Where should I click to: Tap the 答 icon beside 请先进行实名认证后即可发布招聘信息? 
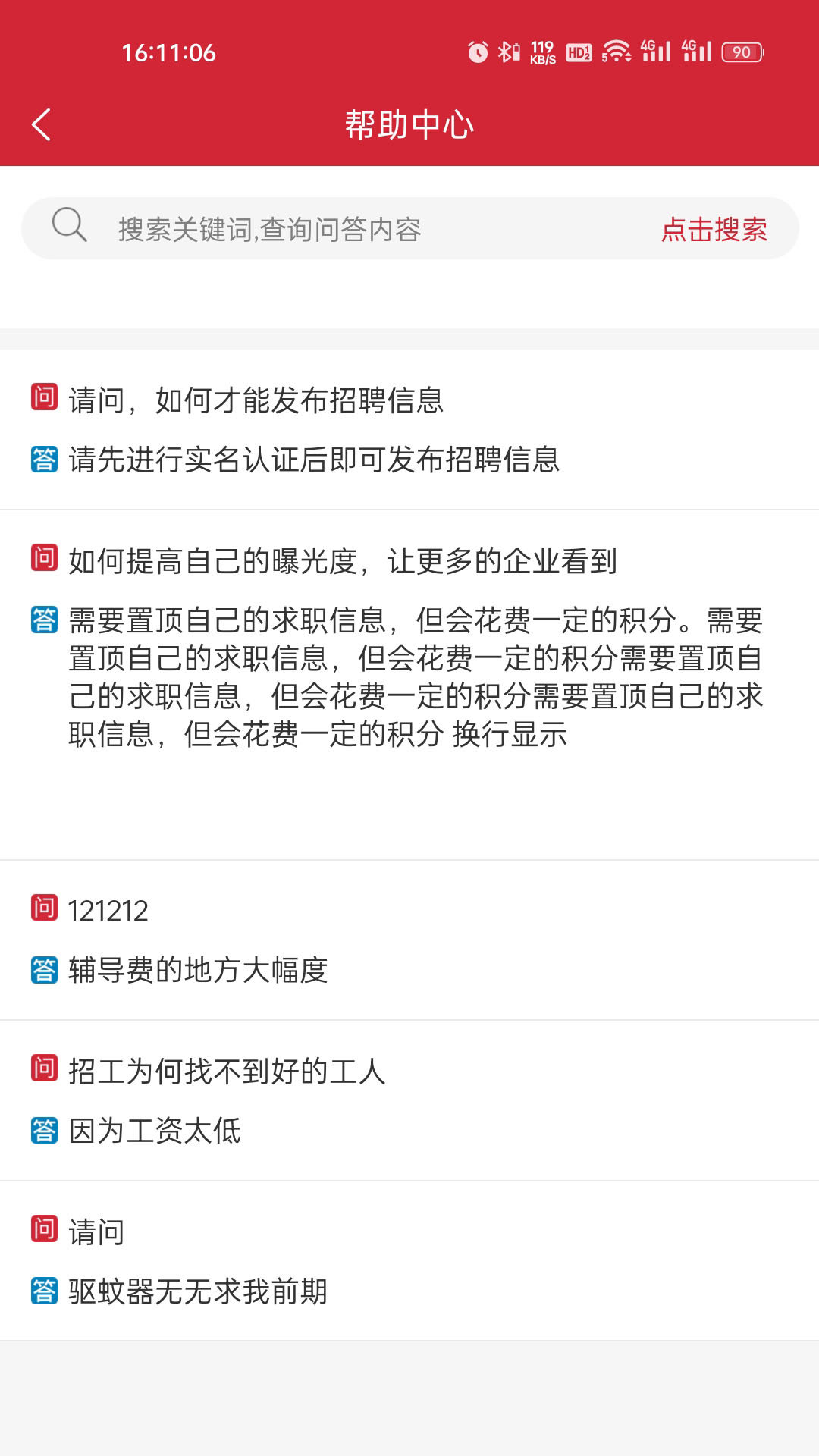pos(44,459)
